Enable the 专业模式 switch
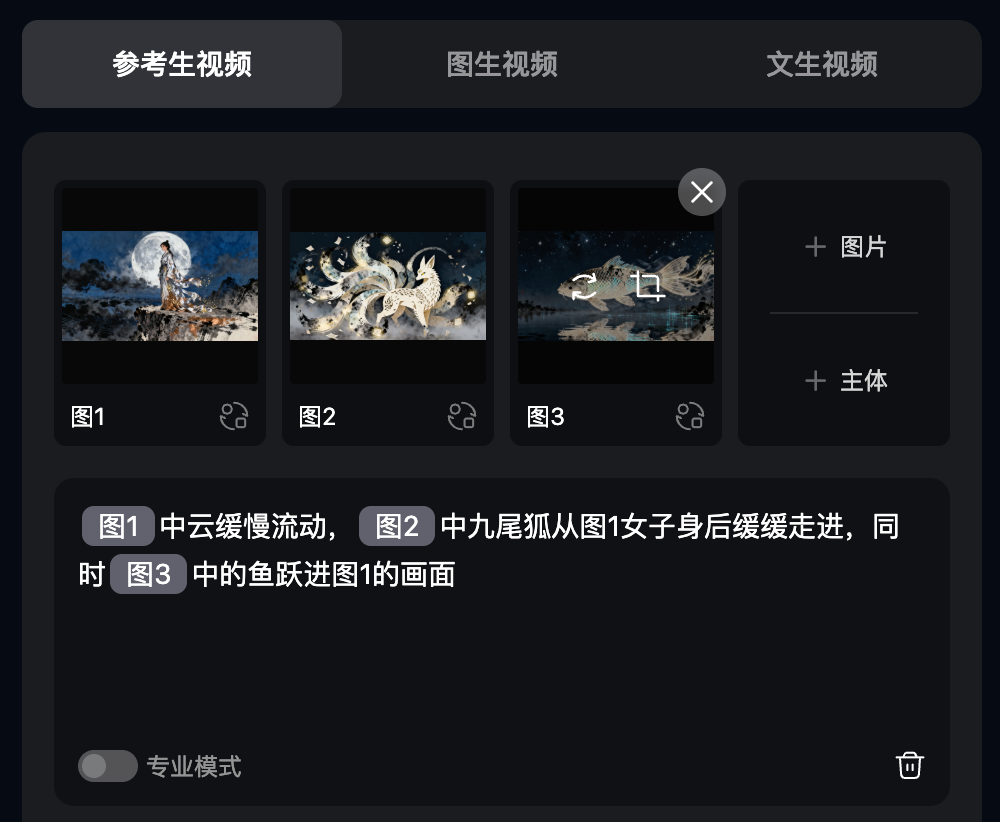The width and height of the screenshot is (1000, 822). point(108,767)
